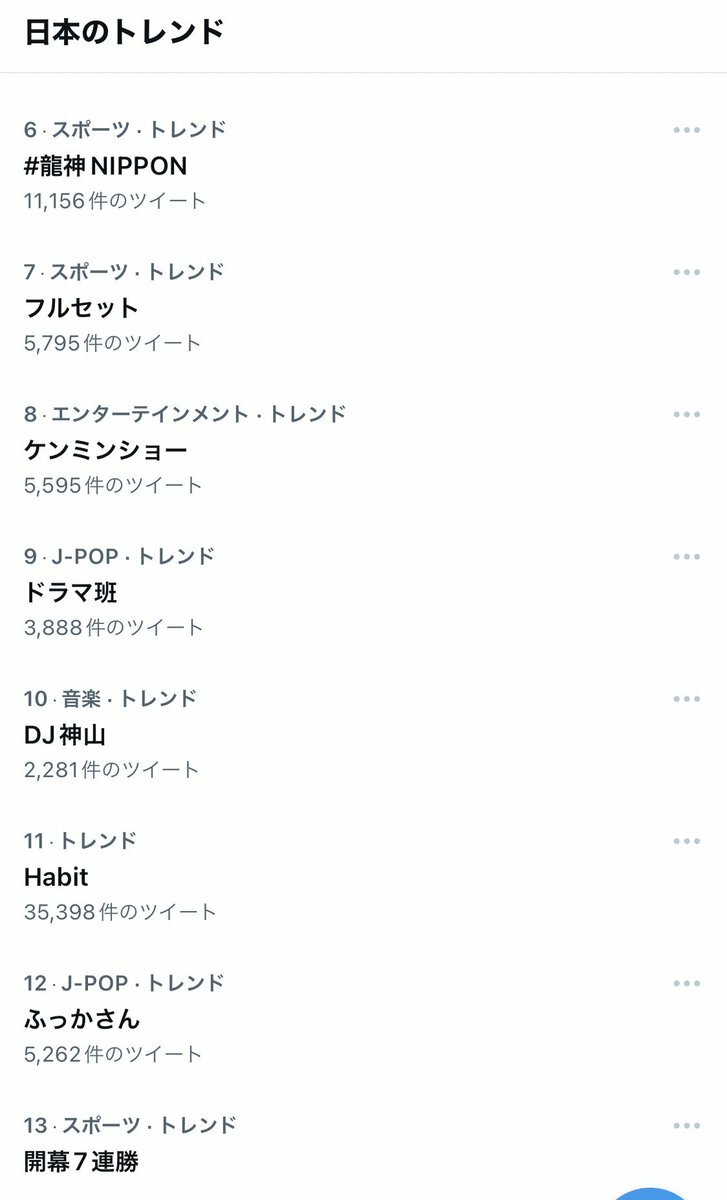Show more options for ドラマ班

pyautogui.click(x=686, y=556)
